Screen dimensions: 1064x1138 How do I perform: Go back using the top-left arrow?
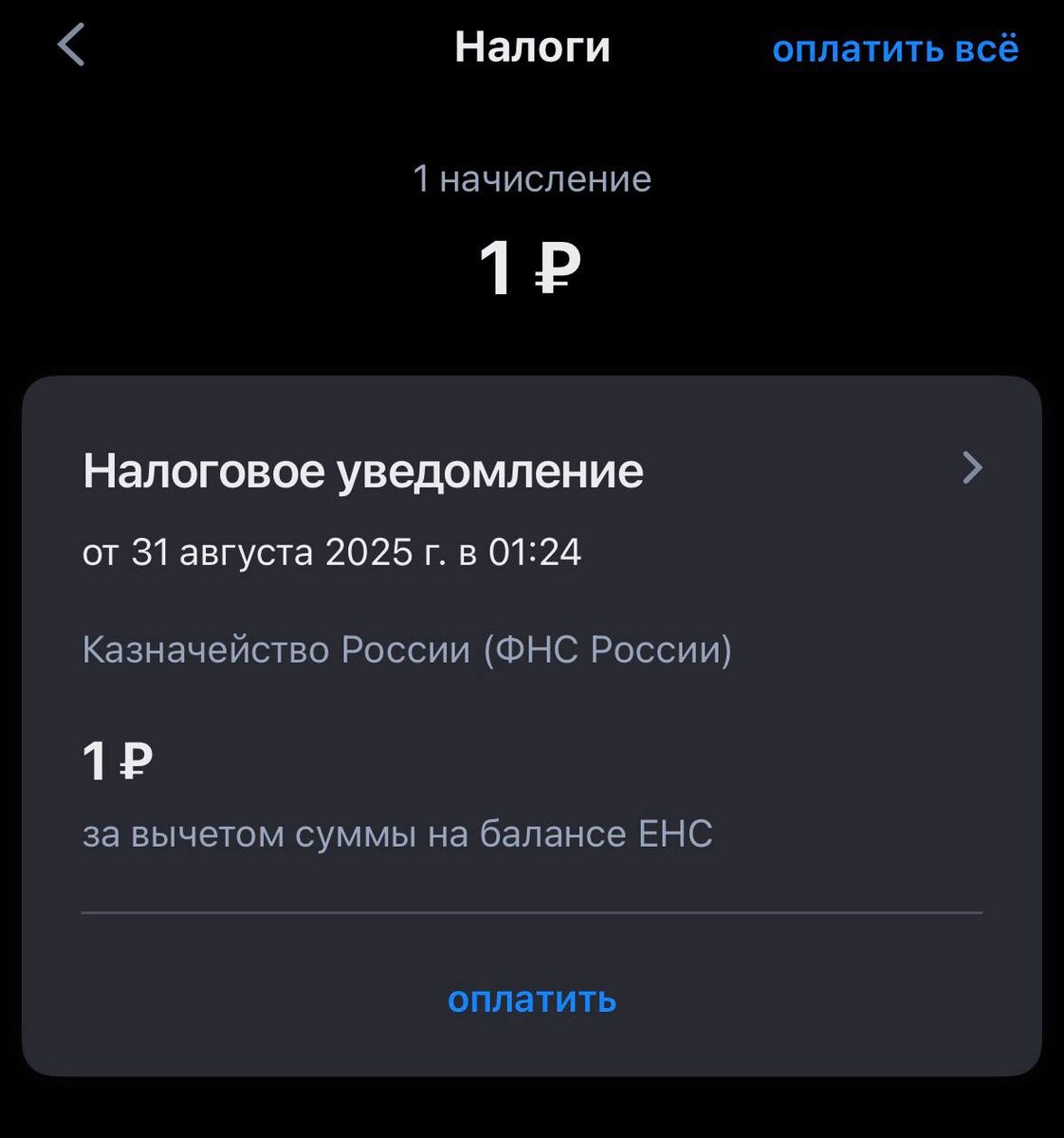(x=72, y=46)
